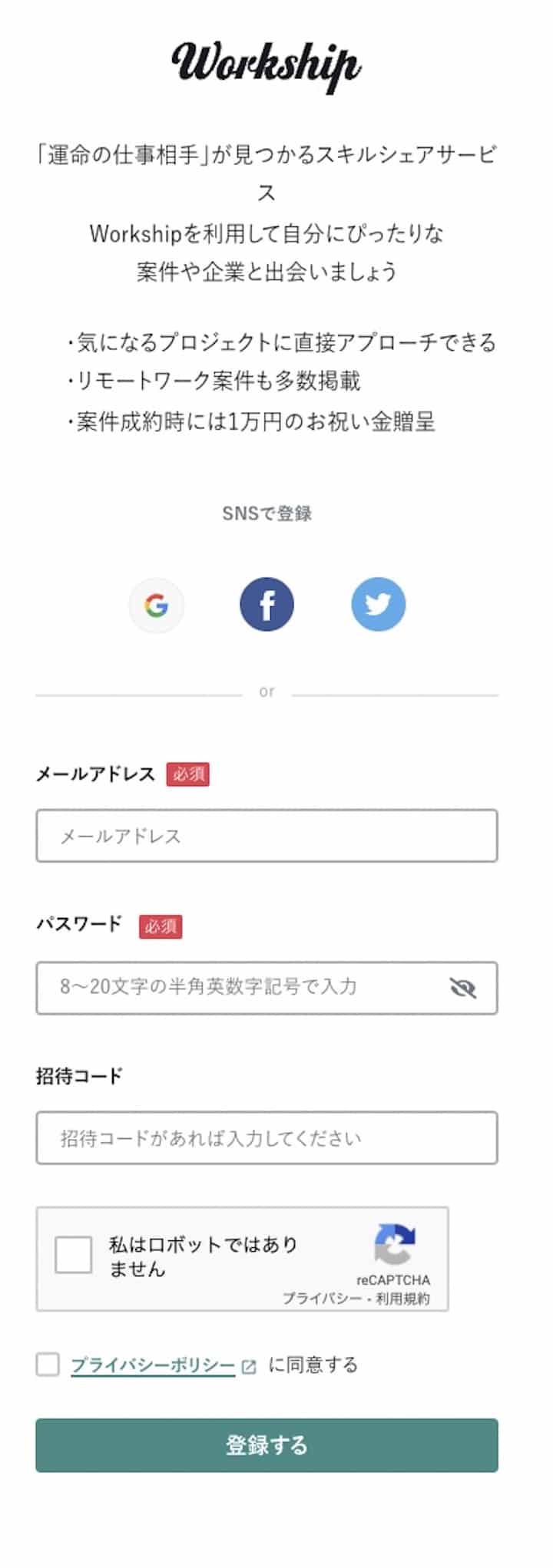Select the 招待コード invitation code field
Screen dimensions: 553x1568
(267, 1137)
